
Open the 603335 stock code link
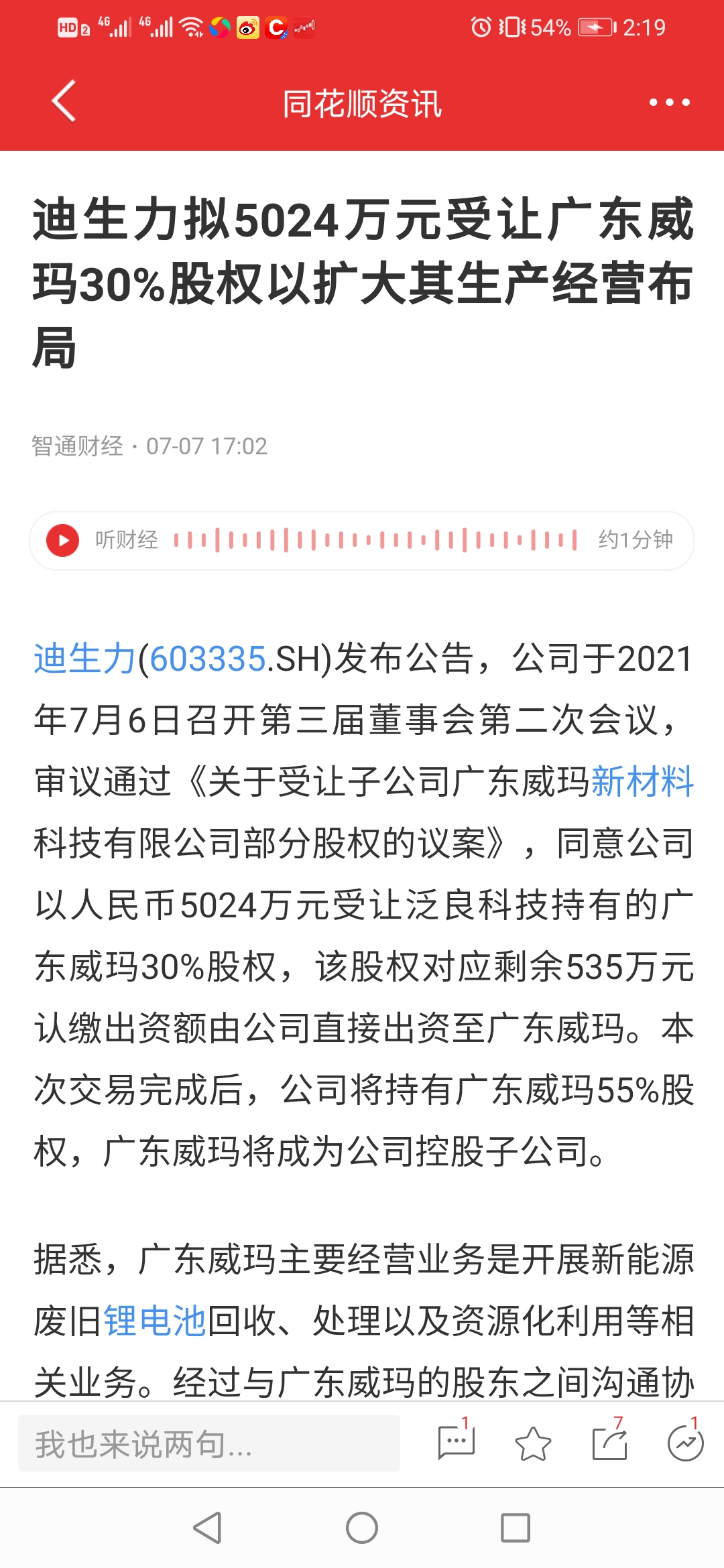coord(208,659)
